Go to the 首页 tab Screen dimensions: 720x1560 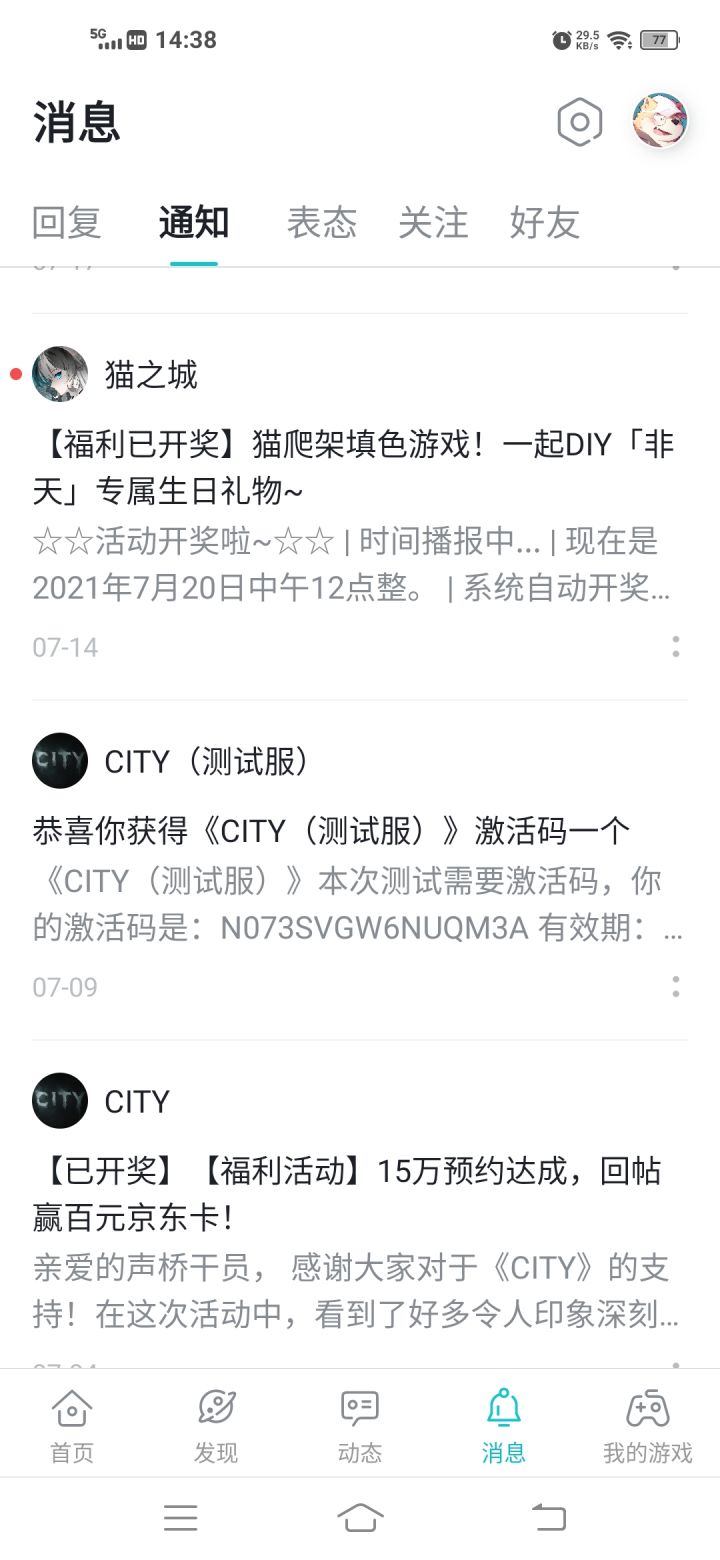[x=72, y=1425]
